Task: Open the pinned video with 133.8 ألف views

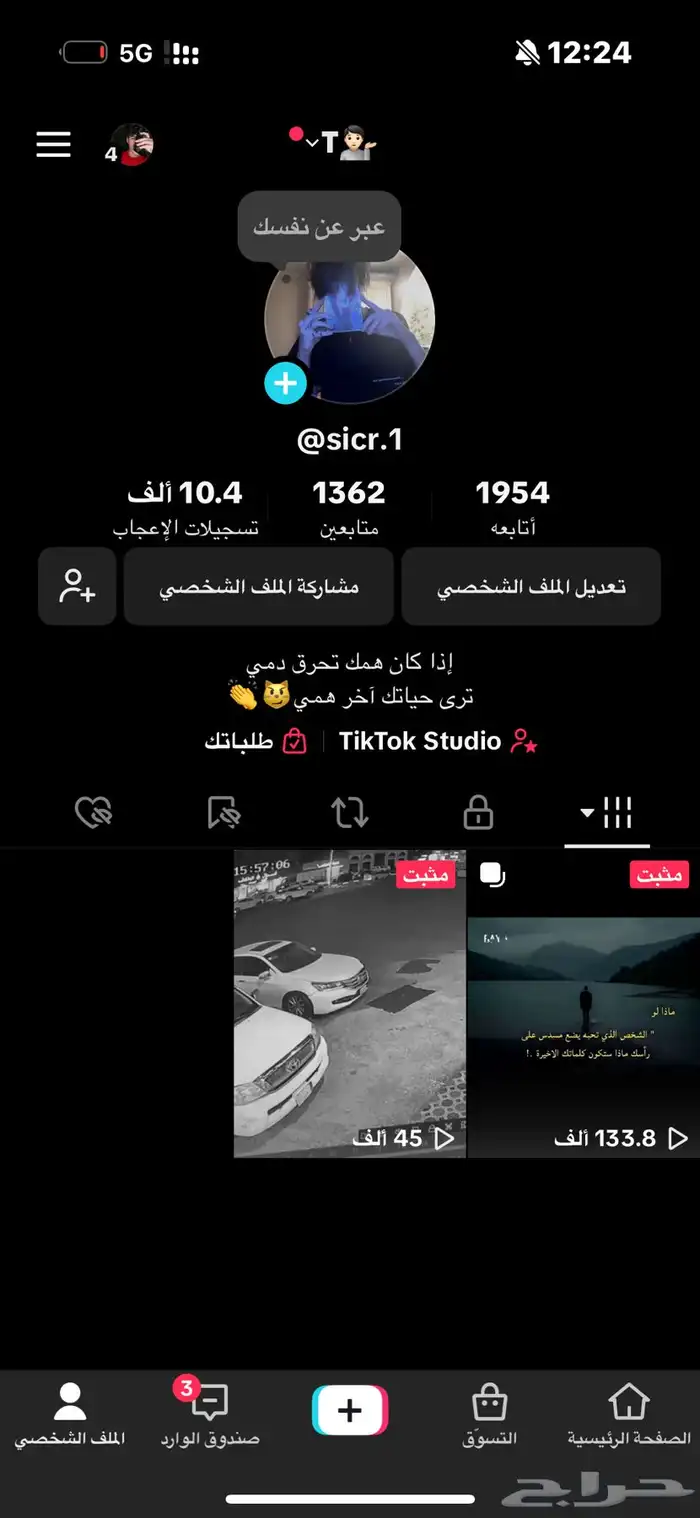Action: (x=583, y=1003)
